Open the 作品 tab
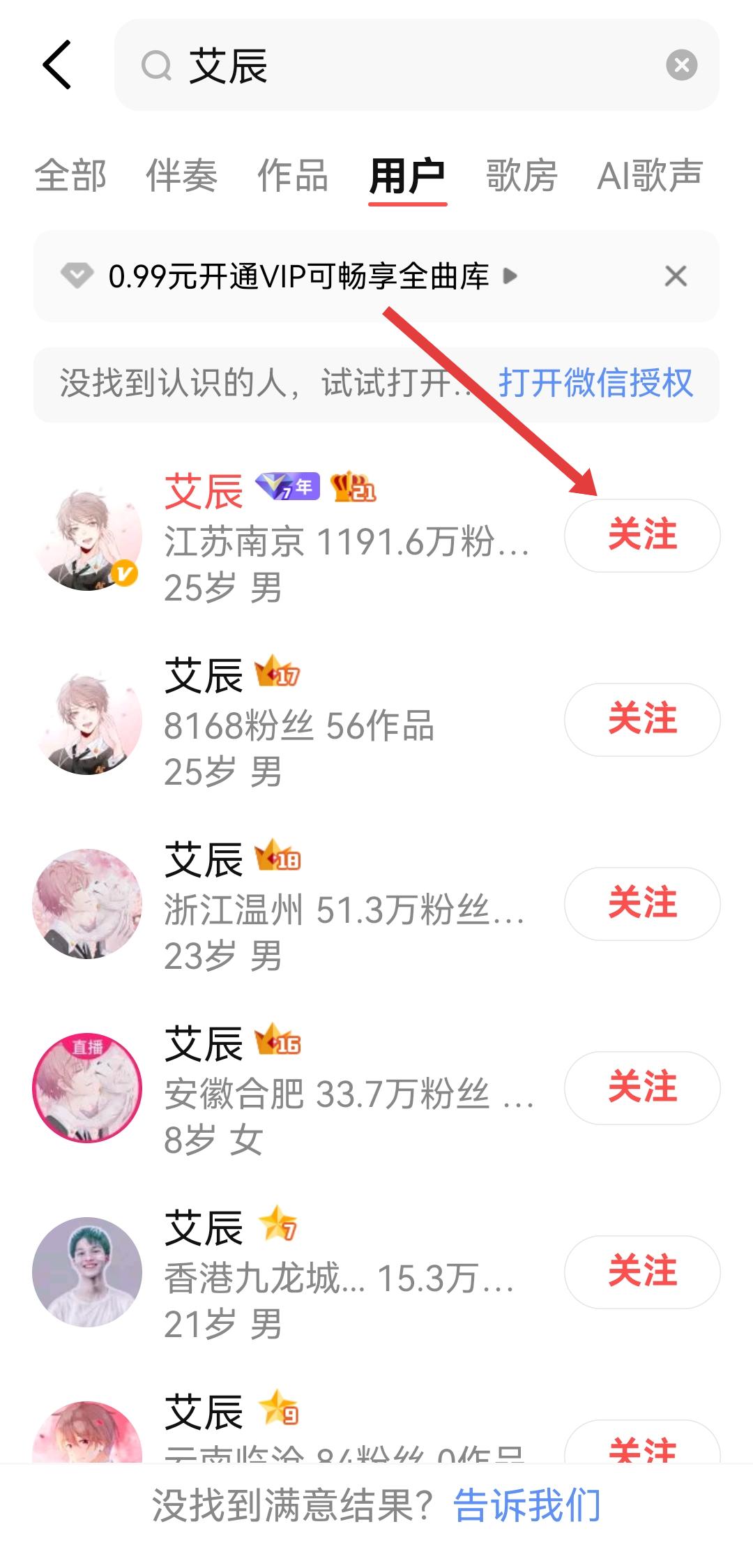 (x=293, y=175)
